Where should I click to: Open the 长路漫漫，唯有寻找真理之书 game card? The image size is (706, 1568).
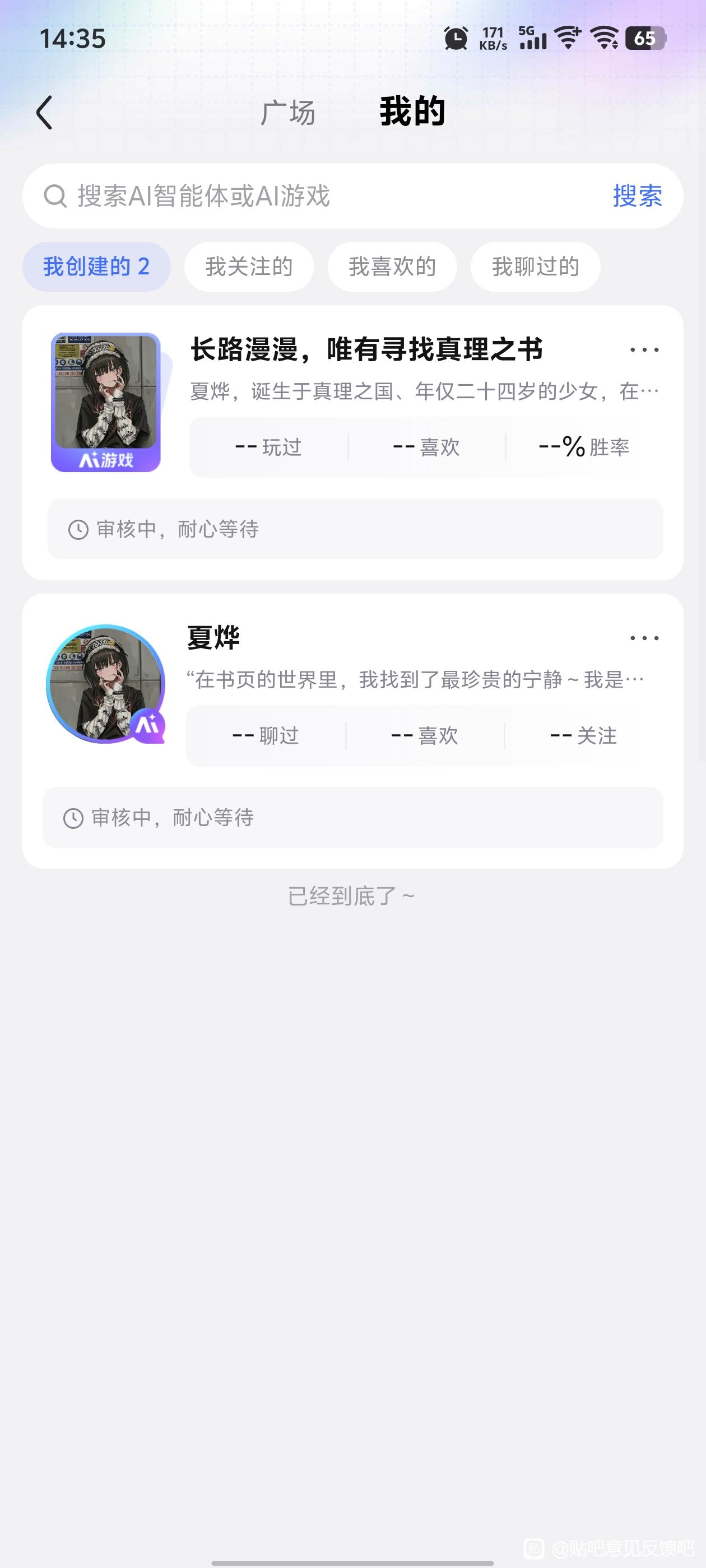click(366, 349)
